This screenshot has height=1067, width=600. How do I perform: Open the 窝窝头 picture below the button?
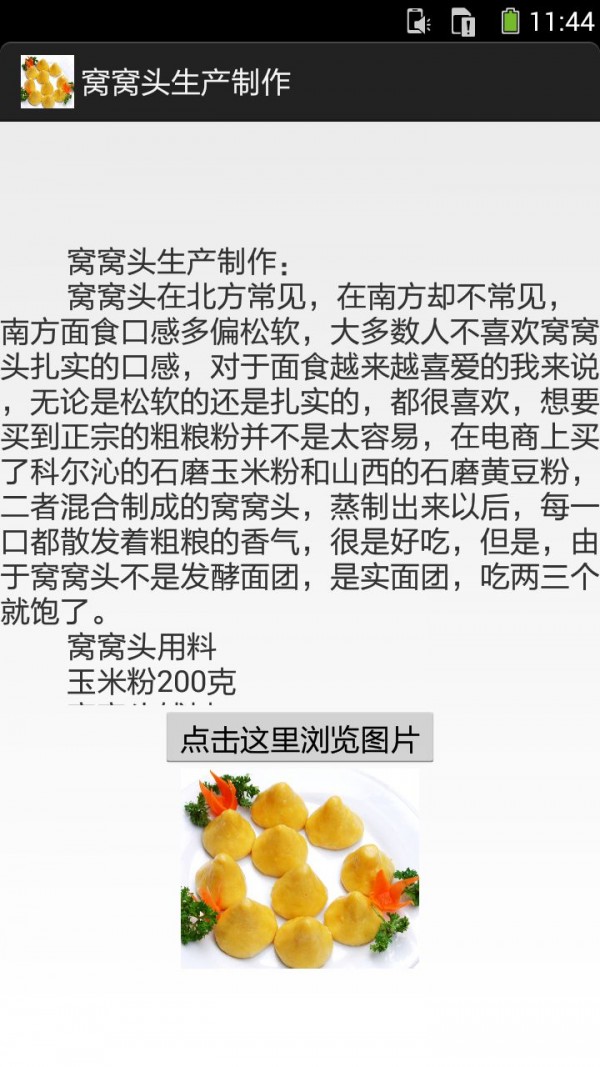299,868
